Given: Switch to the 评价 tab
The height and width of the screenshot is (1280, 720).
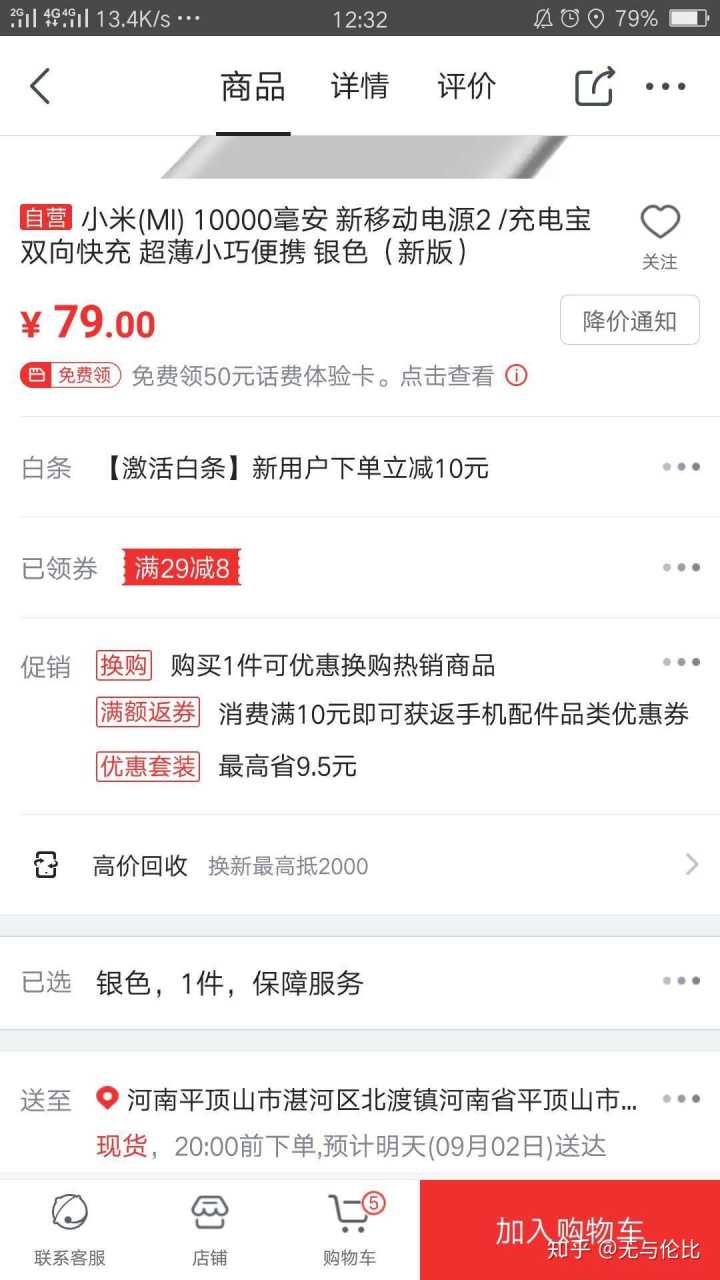Looking at the screenshot, I should click(x=466, y=86).
